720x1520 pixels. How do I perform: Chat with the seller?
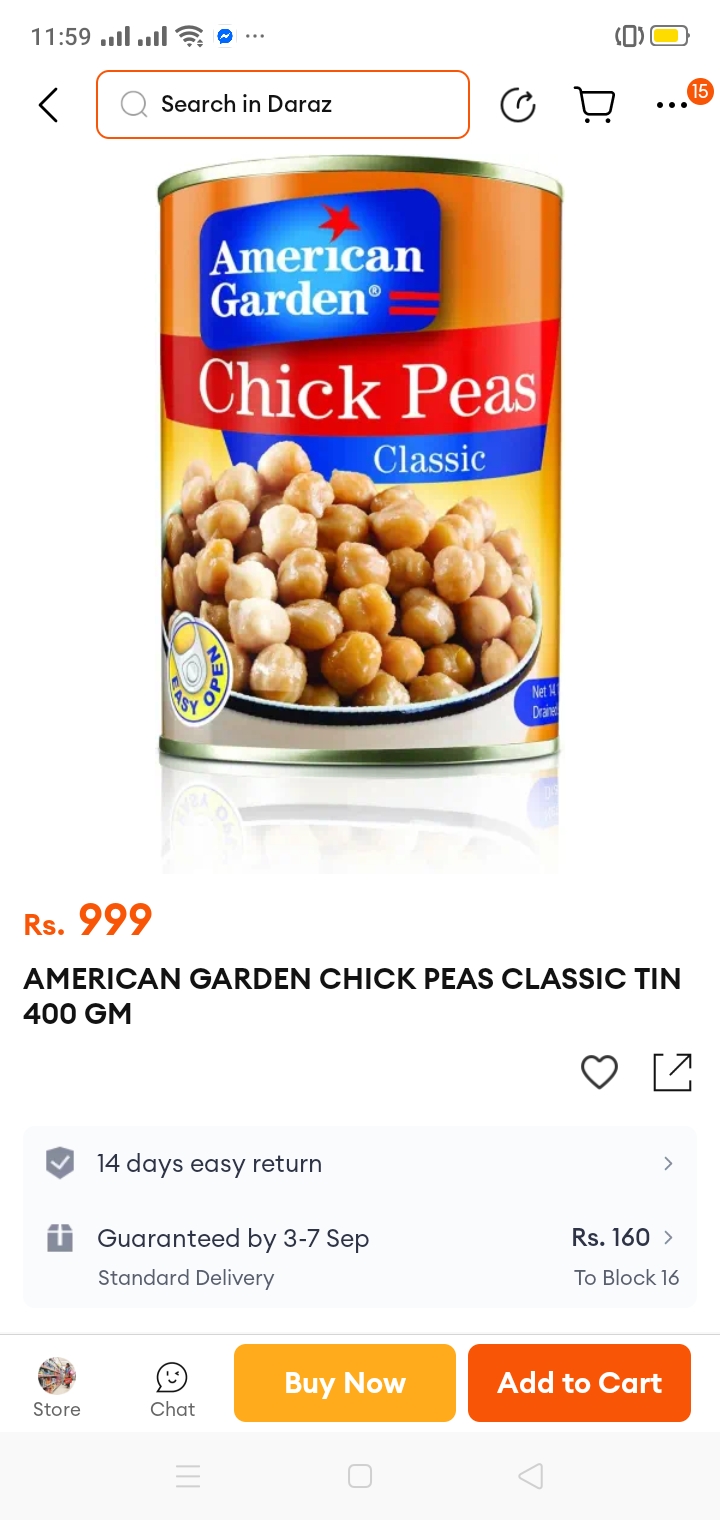pyautogui.click(x=172, y=1388)
